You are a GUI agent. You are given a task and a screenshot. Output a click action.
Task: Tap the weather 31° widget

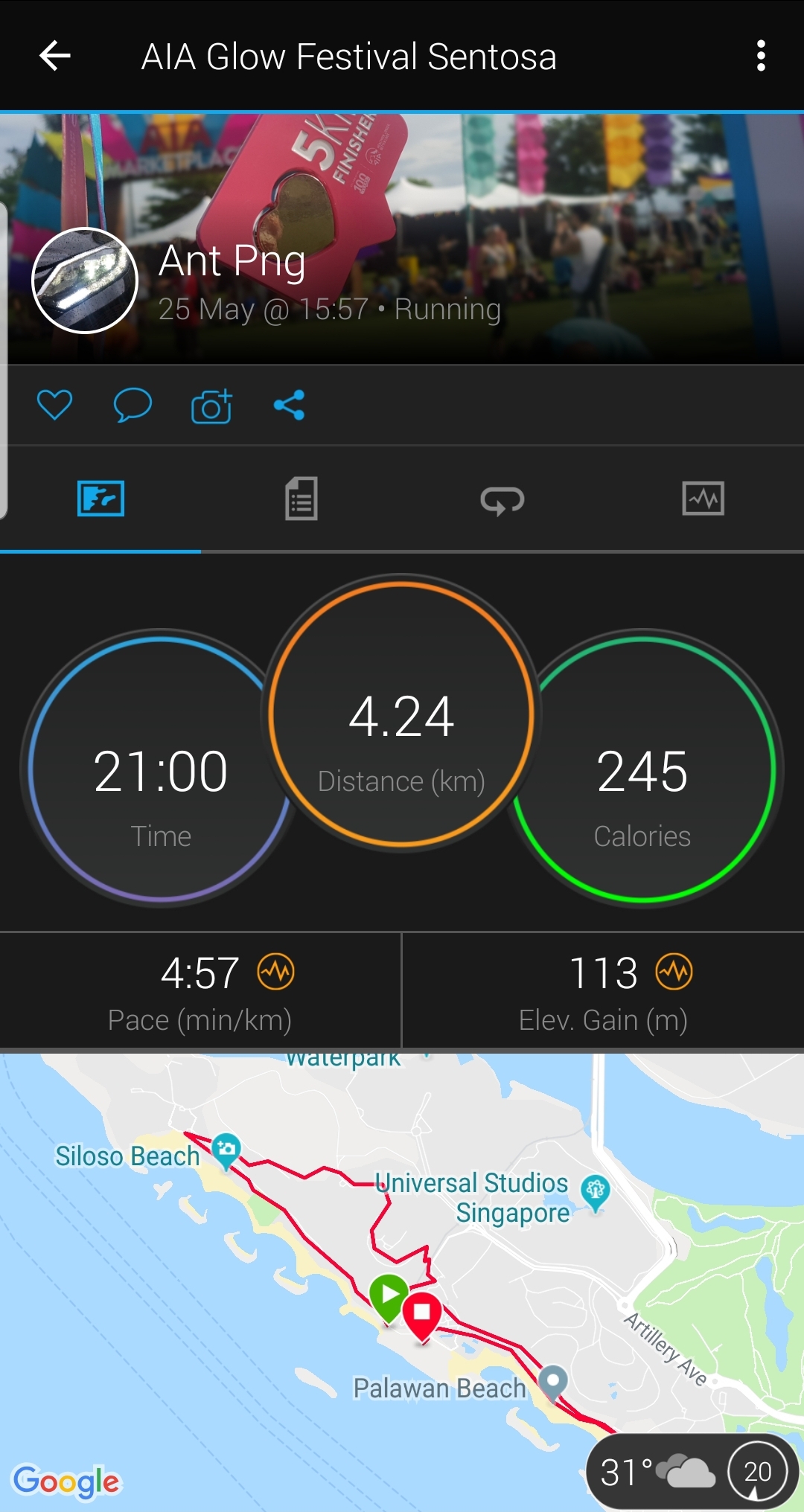click(657, 1472)
